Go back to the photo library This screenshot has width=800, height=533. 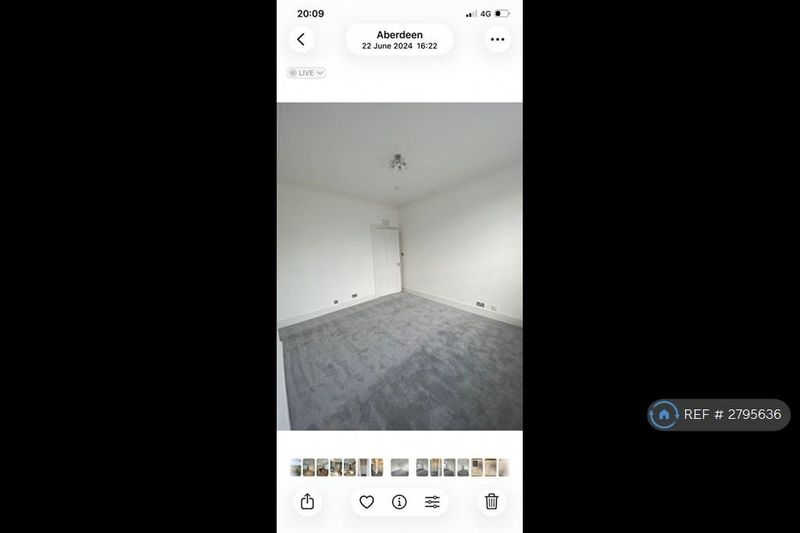point(302,40)
